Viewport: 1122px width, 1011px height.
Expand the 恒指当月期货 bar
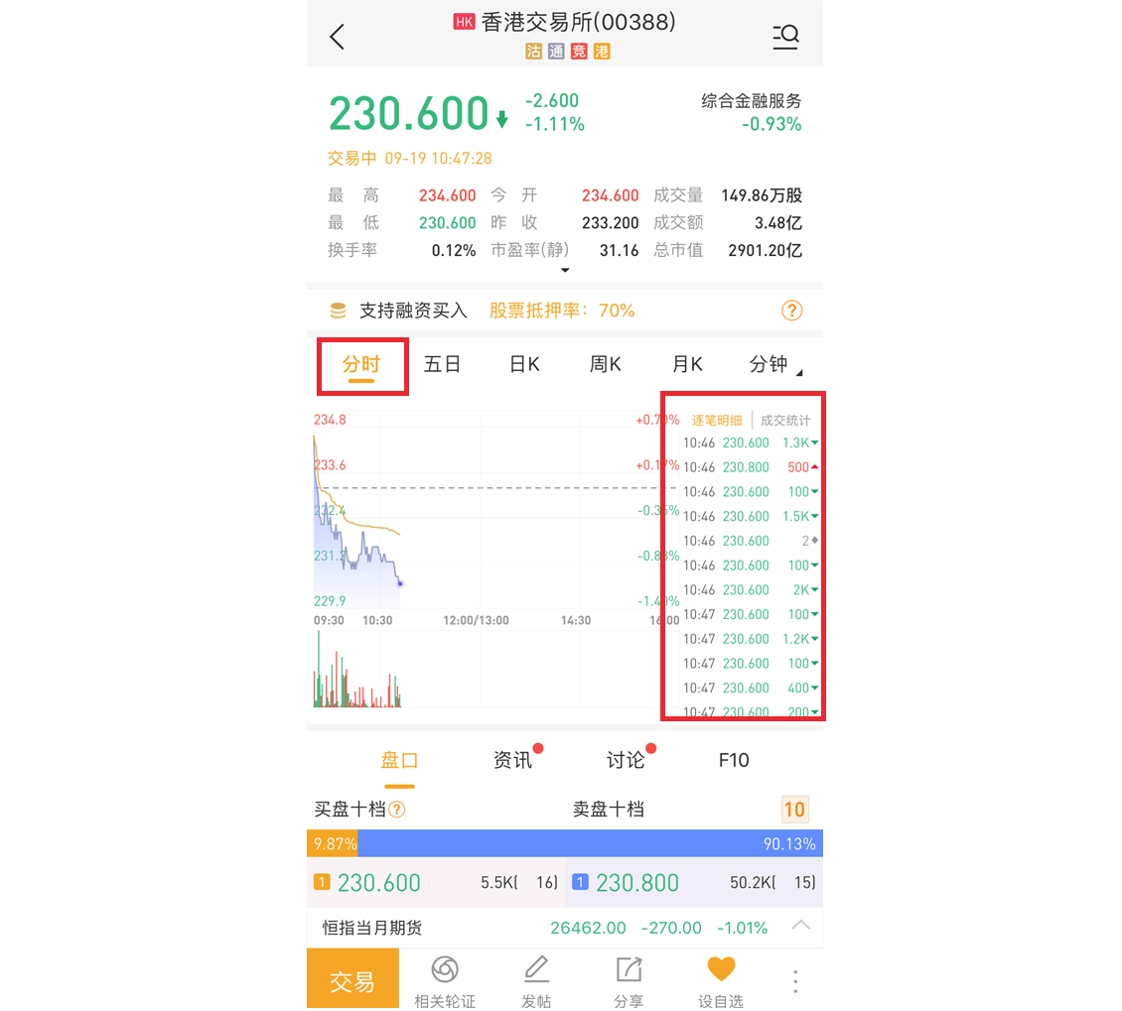click(x=801, y=926)
